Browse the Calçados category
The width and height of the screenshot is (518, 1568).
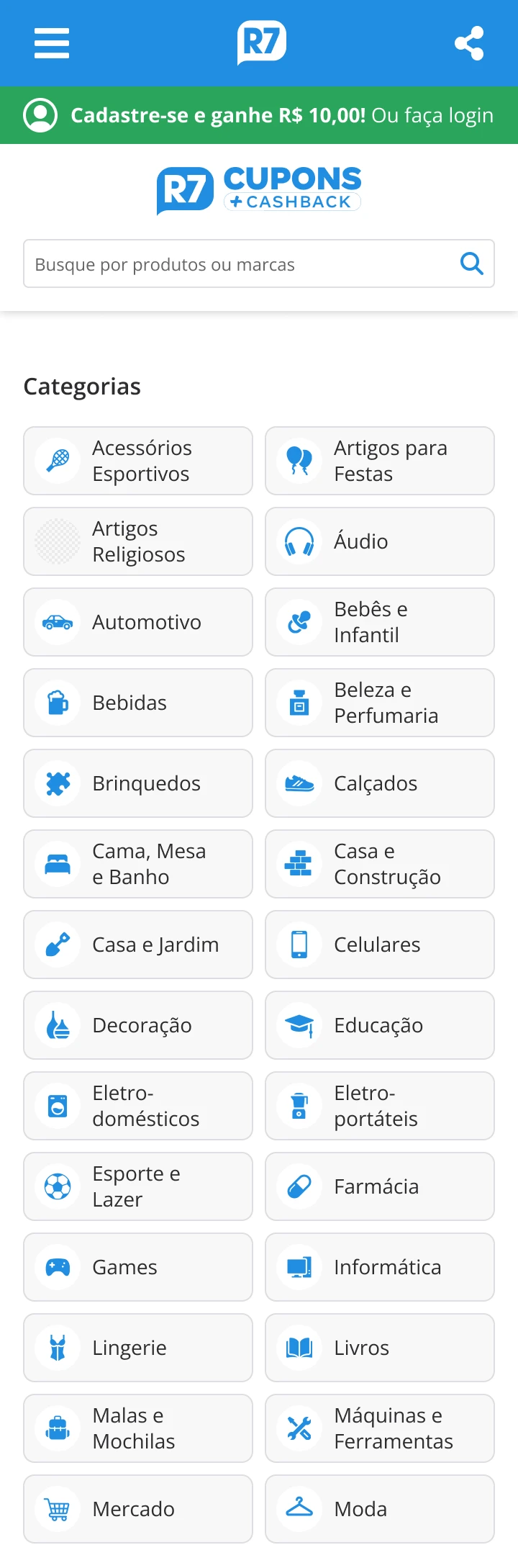380,783
